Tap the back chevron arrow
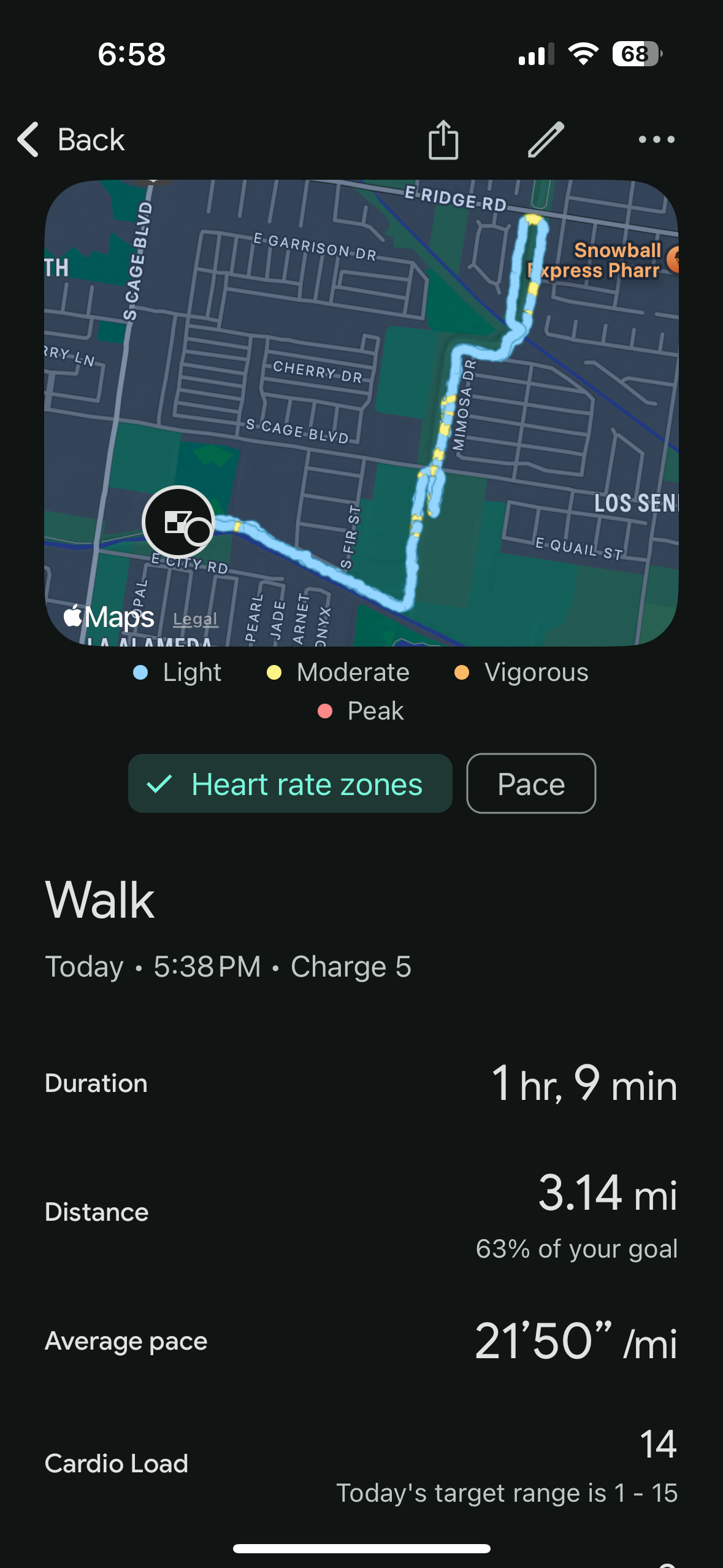 pos(27,140)
